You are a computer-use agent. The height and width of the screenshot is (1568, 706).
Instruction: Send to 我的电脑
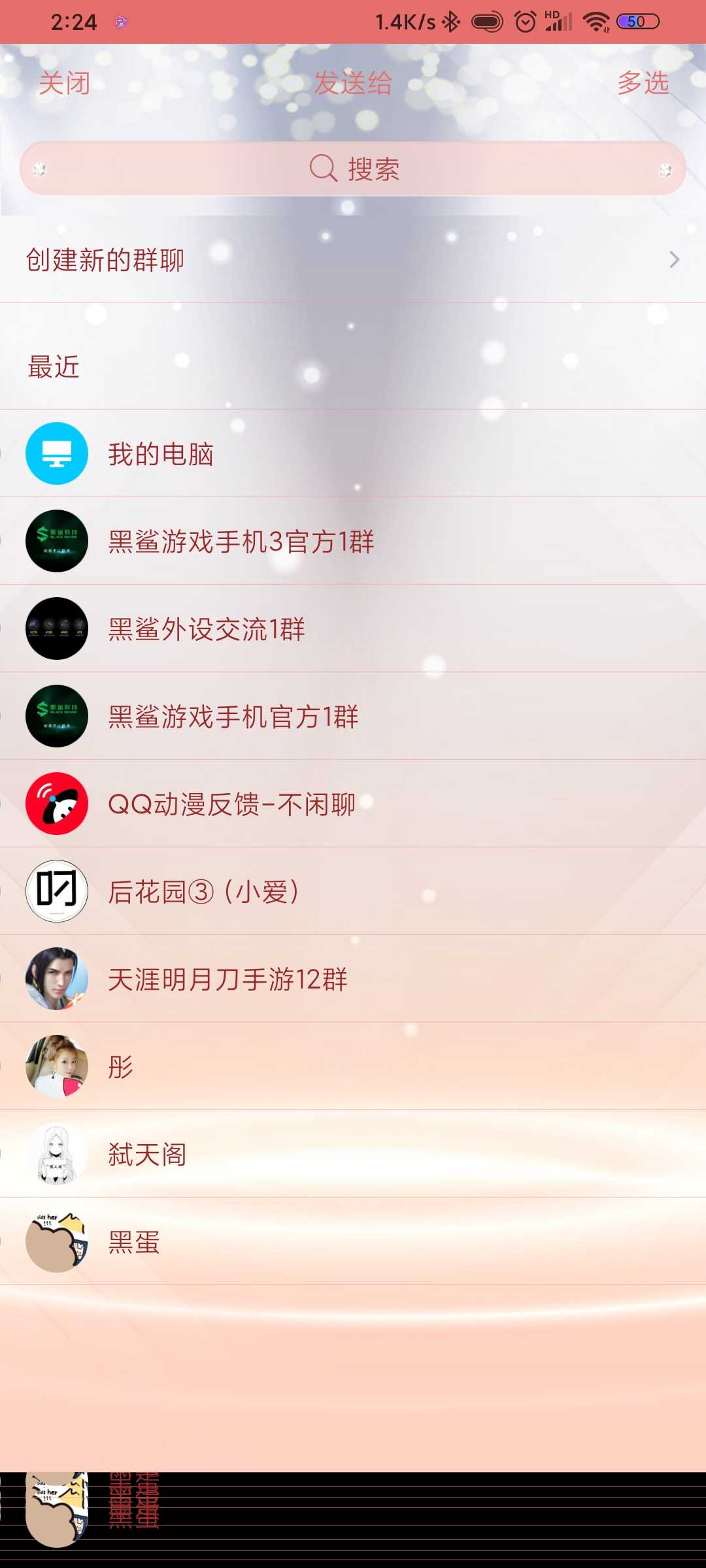[x=353, y=453]
